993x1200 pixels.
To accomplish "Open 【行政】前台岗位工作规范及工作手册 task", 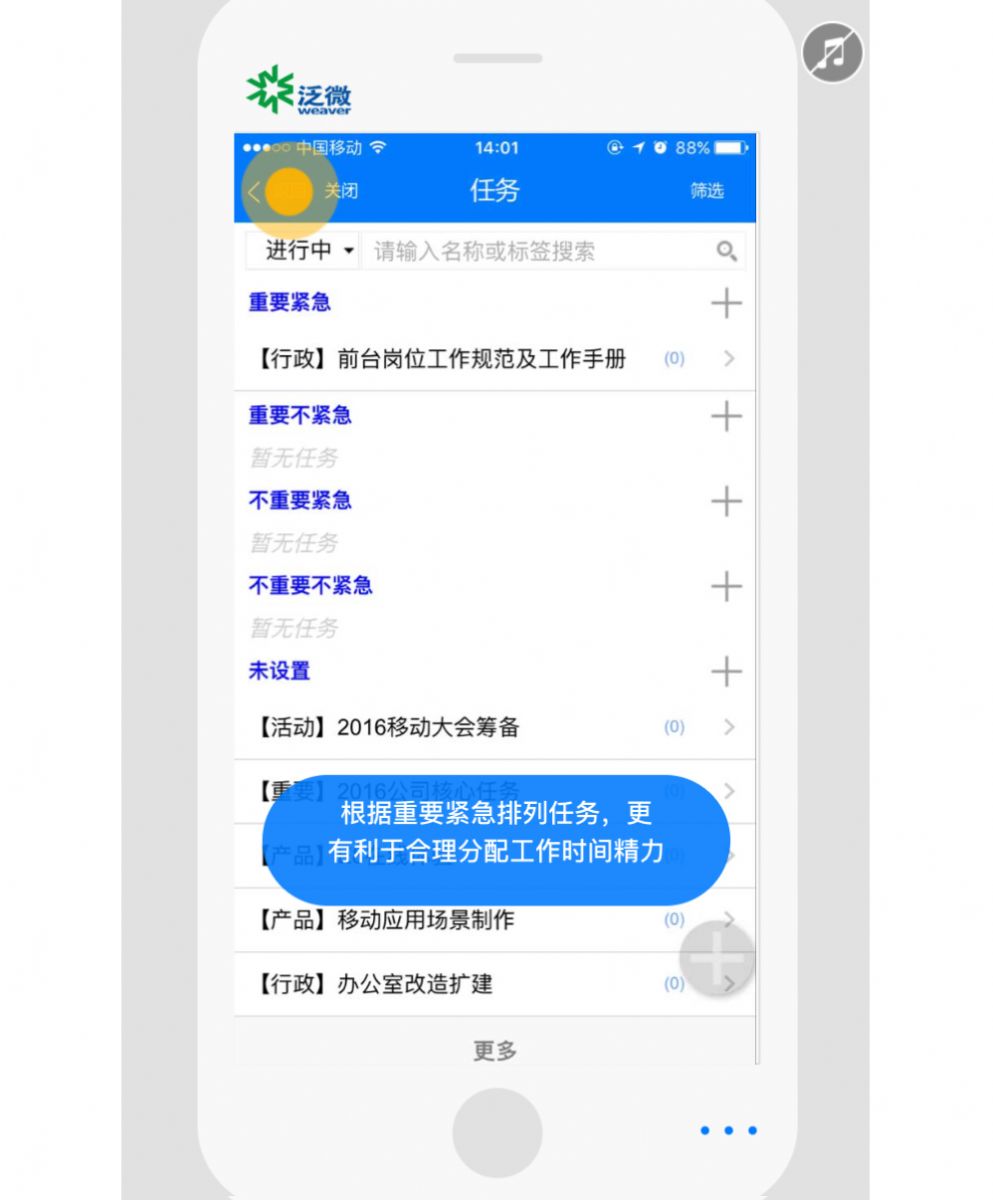I will [480, 359].
